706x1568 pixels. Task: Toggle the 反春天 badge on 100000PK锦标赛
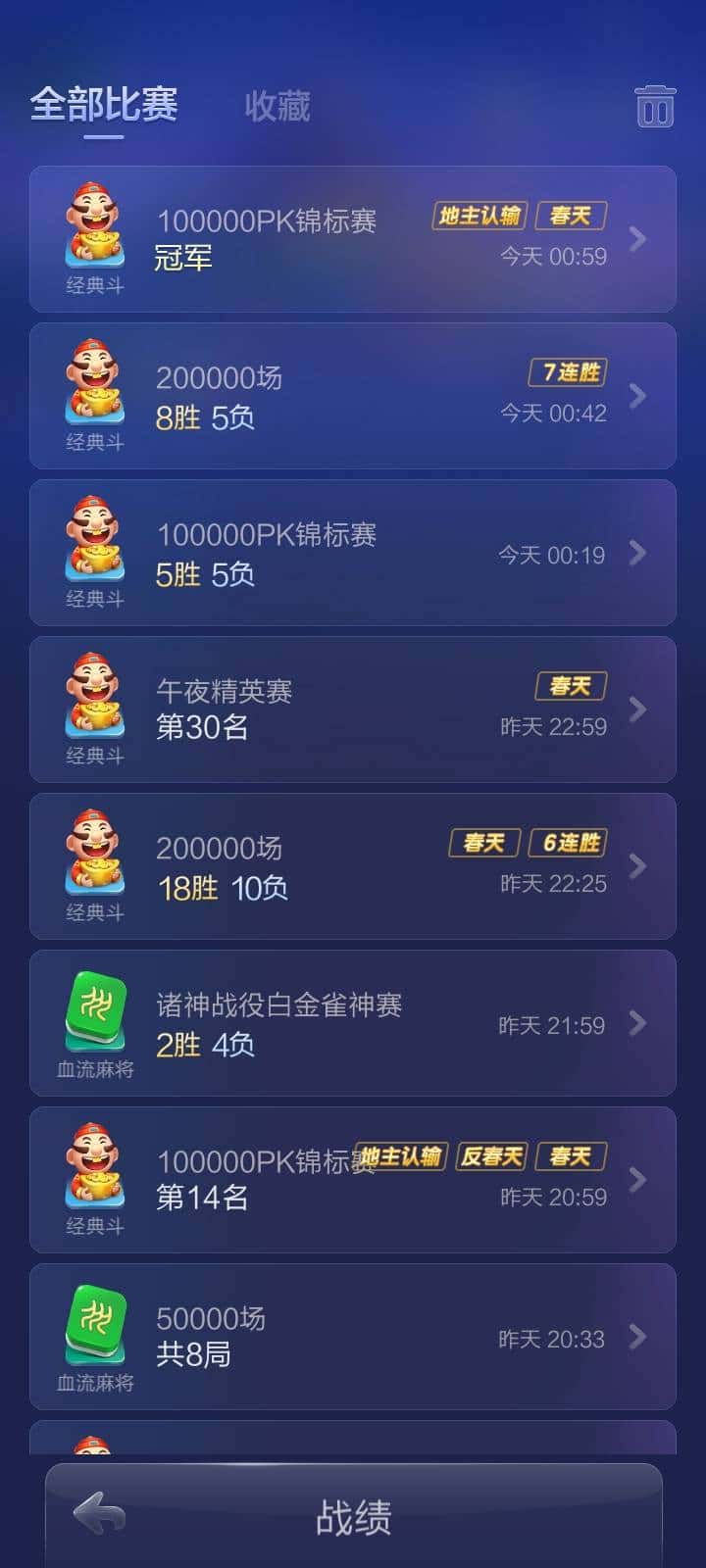click(x=491, y=1156)
